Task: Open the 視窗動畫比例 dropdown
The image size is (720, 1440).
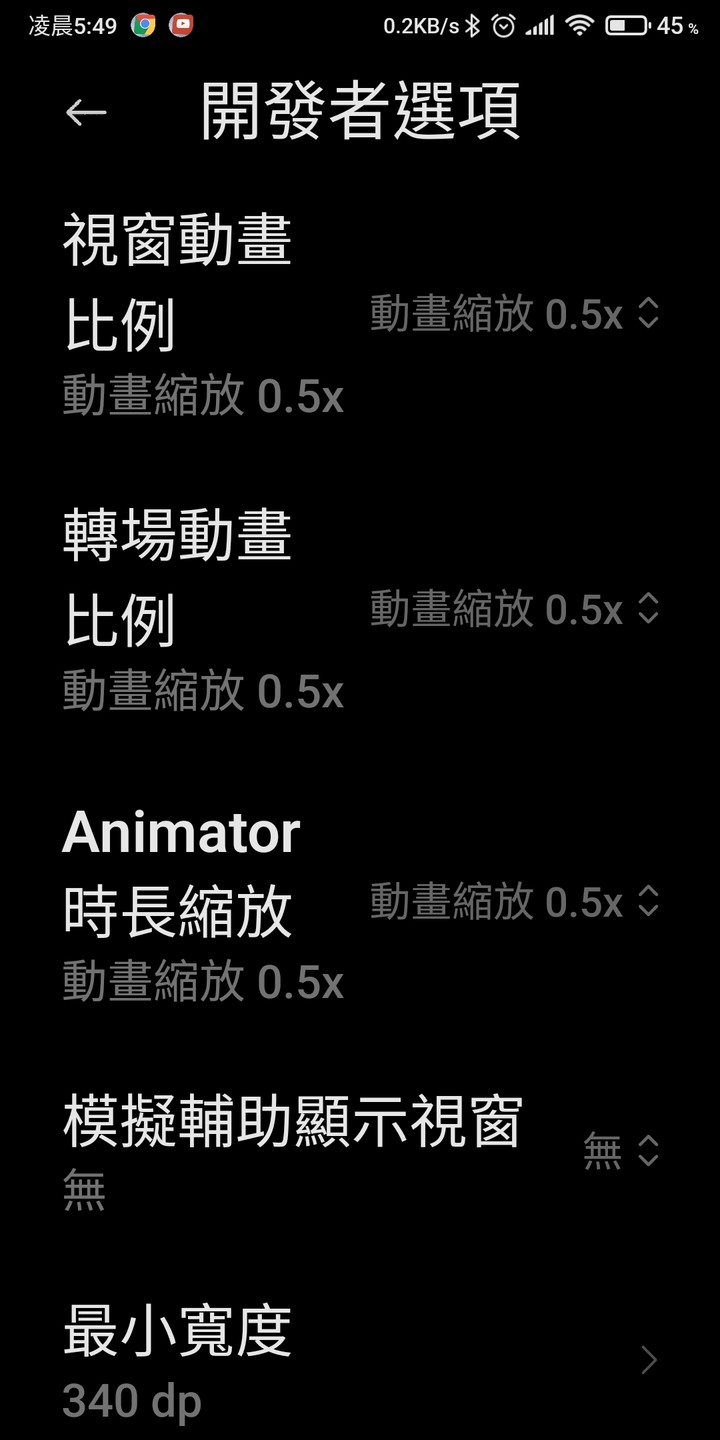Action: (515, 314)
